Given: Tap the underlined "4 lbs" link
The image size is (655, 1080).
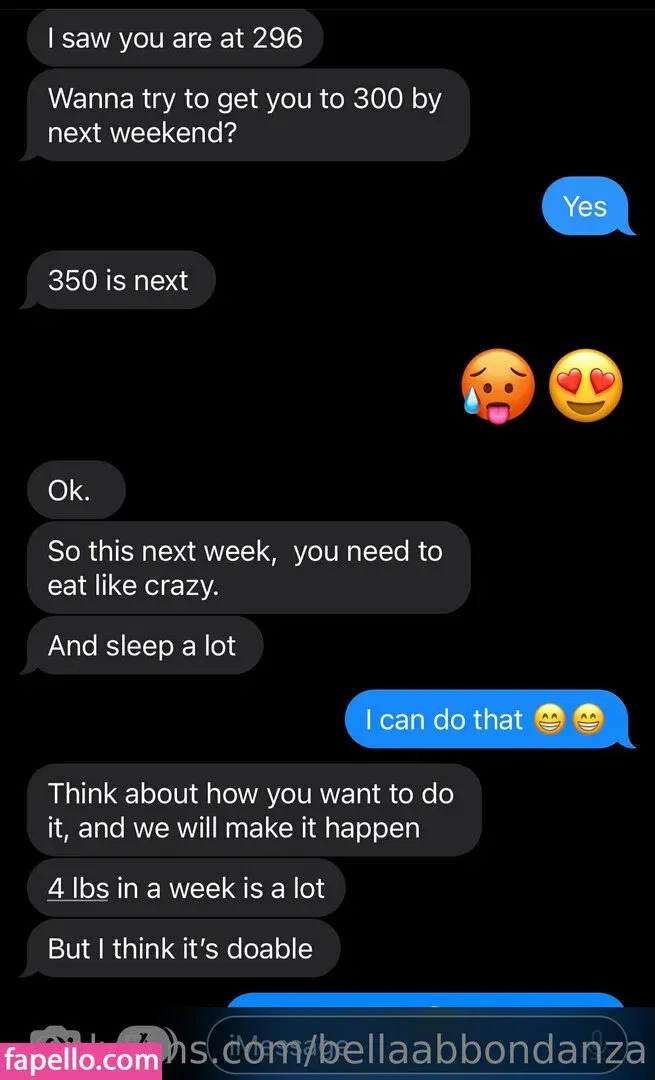Looking at the screenshot, I should (78, 888).
